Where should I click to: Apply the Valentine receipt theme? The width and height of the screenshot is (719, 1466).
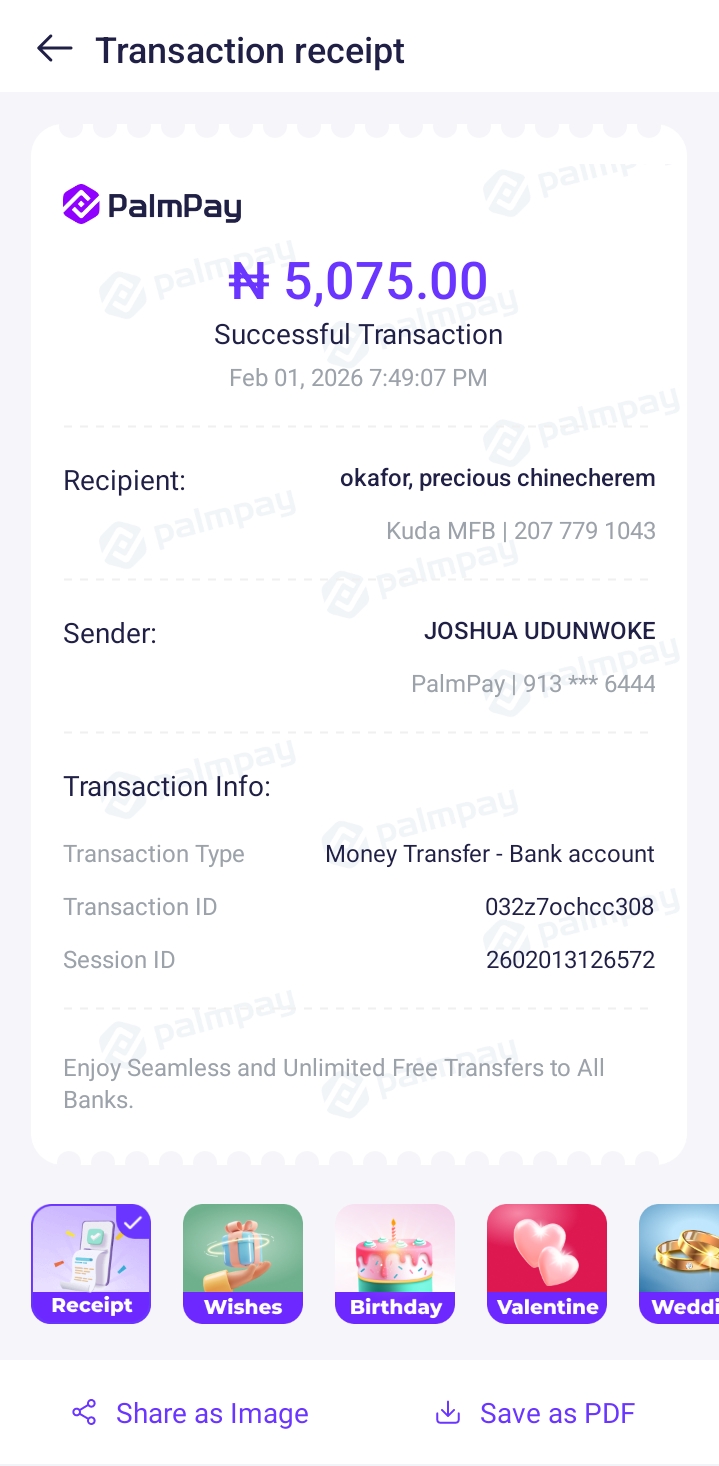click(x=547, y=1263)
